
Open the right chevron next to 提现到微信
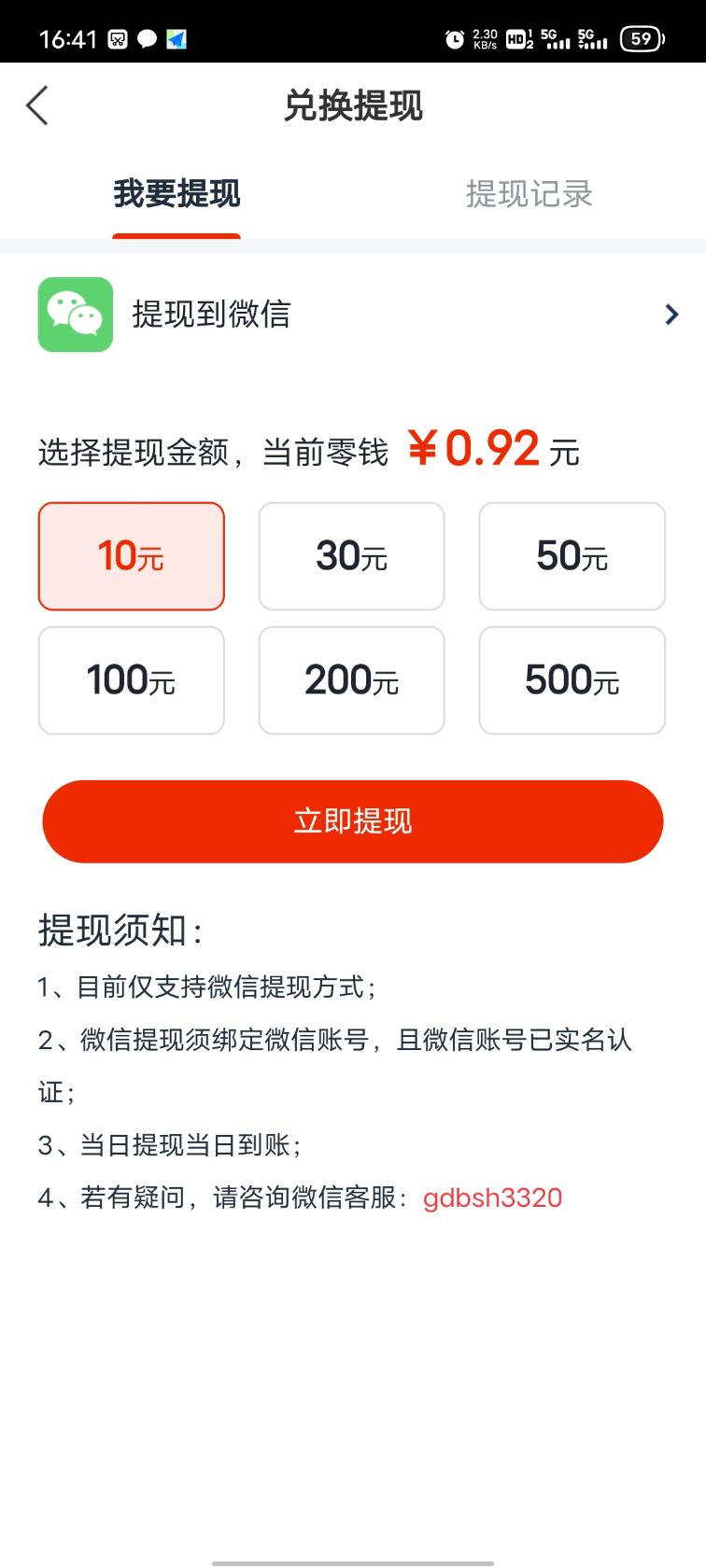coord(671,315)
